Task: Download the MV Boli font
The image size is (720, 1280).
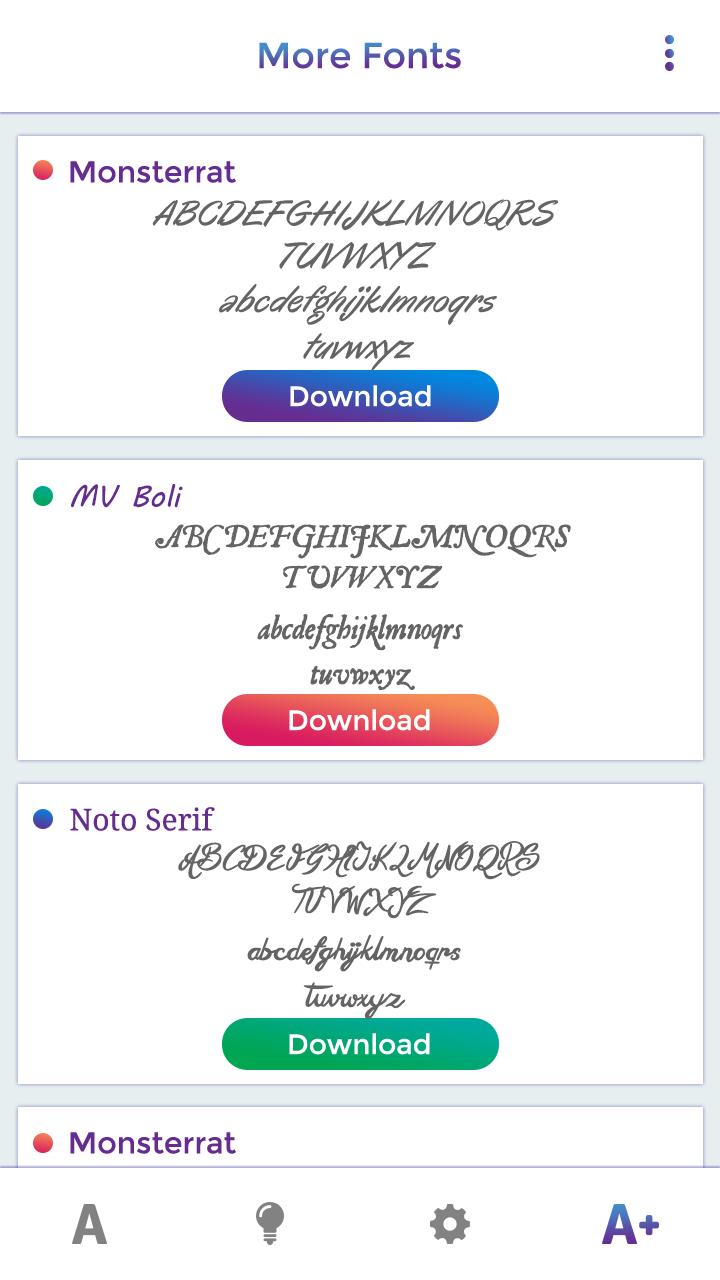Action: (x=360, y=720)
